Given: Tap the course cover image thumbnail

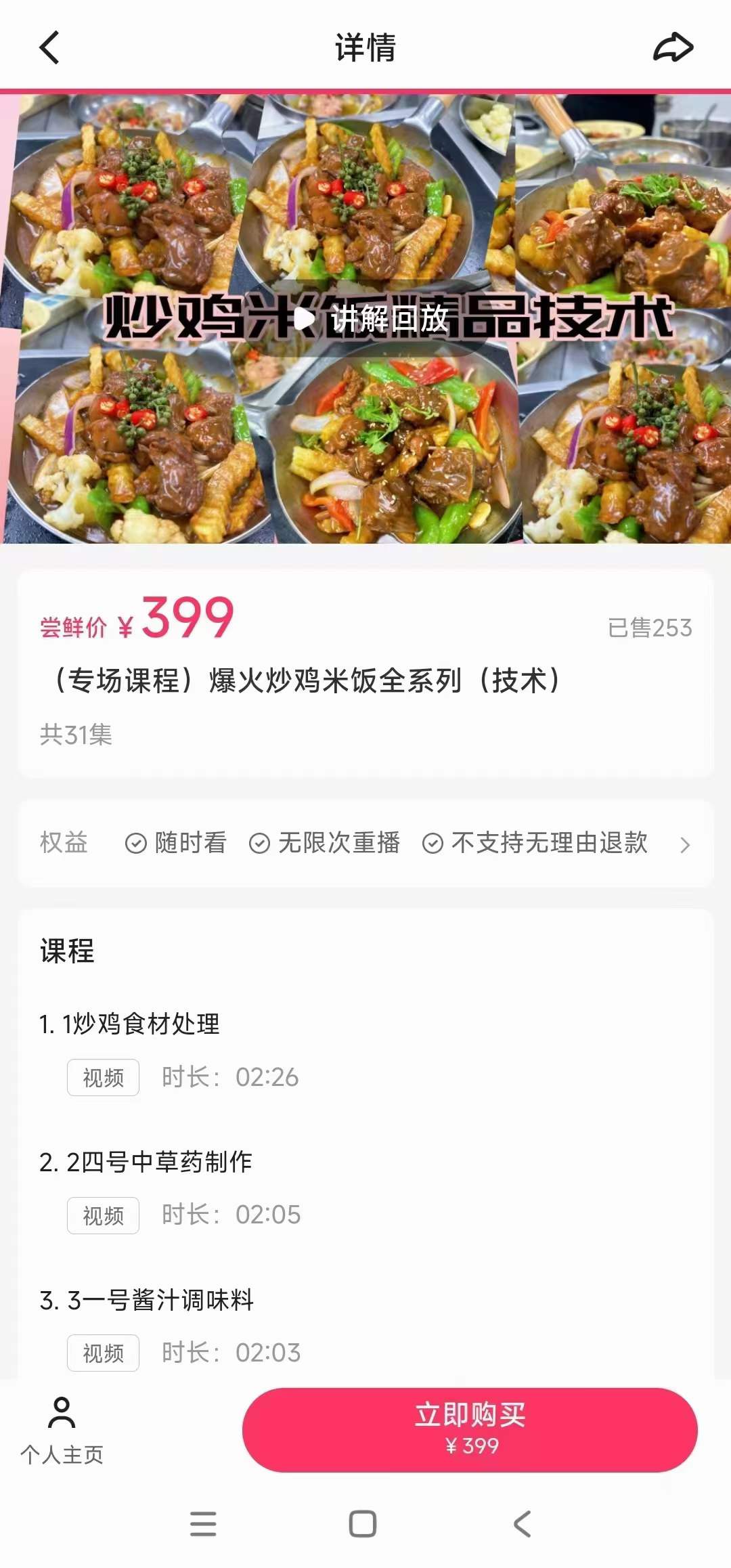Looking at the screenshot, I should (x=365, y=318).
